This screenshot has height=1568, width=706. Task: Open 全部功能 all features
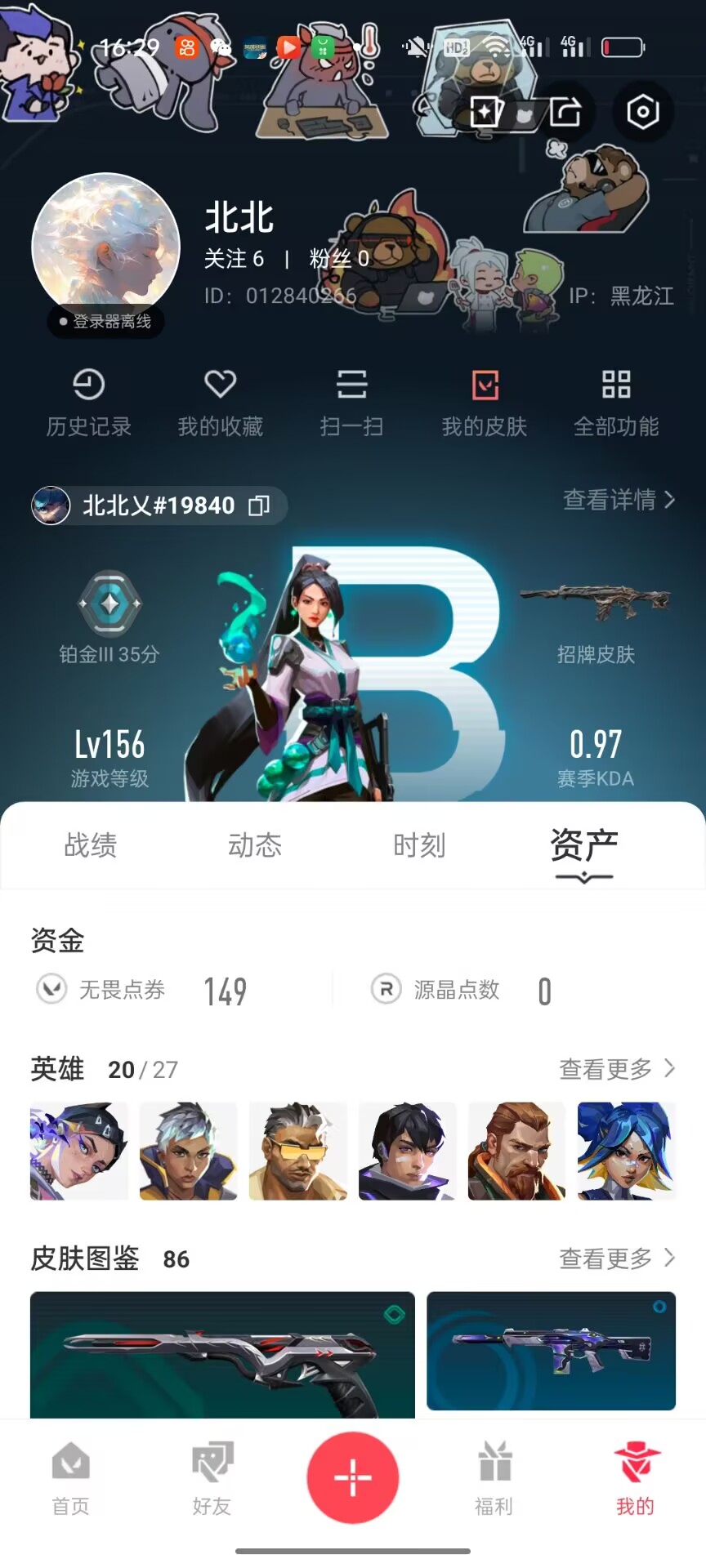[x=616, y=403]
